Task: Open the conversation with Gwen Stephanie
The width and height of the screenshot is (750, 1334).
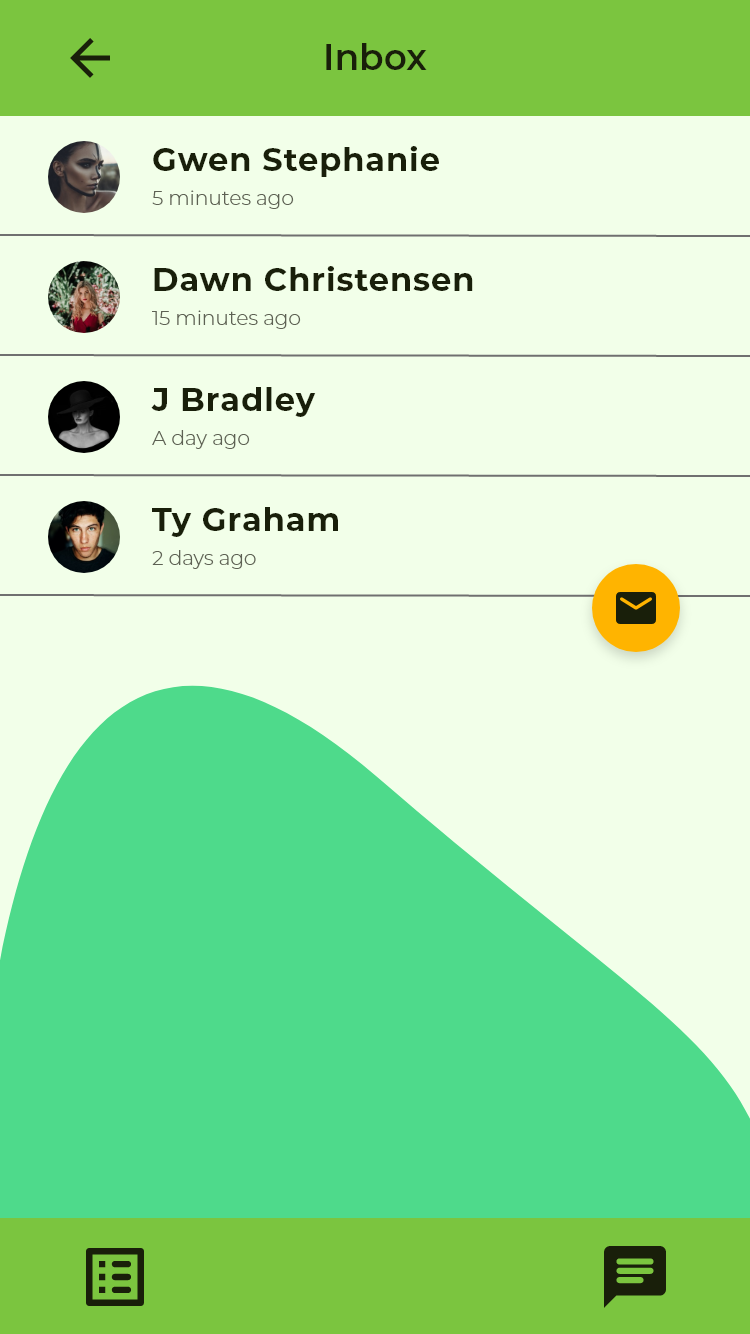Action: pos(375,176)
